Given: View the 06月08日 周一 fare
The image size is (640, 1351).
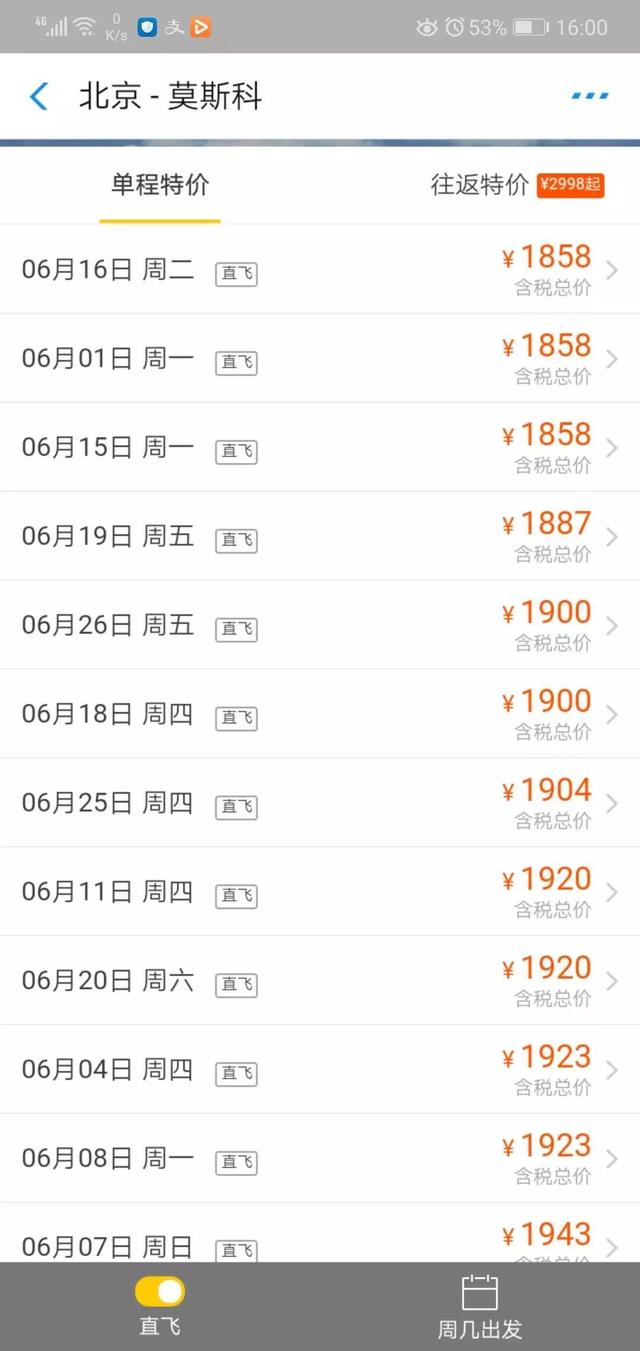Looking at the screenshot, I should tap(320, 1158).
